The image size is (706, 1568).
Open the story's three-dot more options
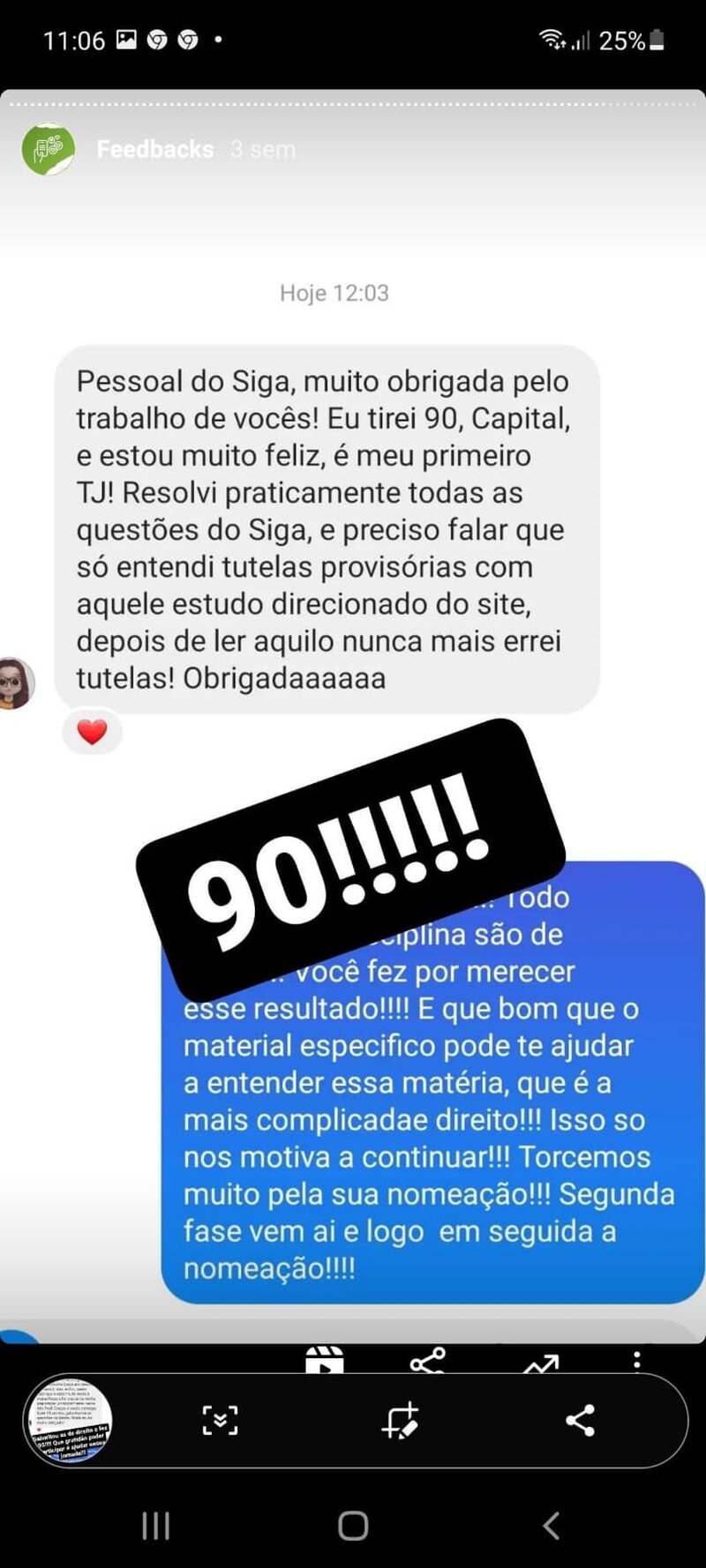[x=636, y=1361]
